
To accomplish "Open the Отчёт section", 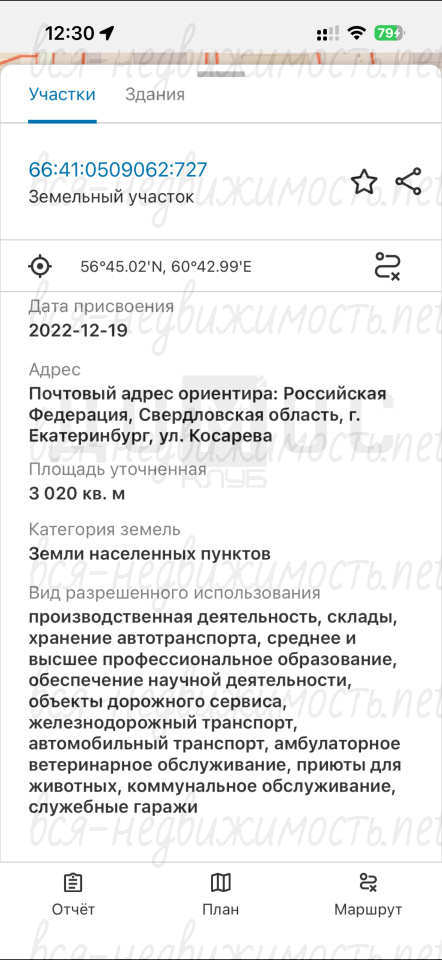I will [x=73, y=894].
